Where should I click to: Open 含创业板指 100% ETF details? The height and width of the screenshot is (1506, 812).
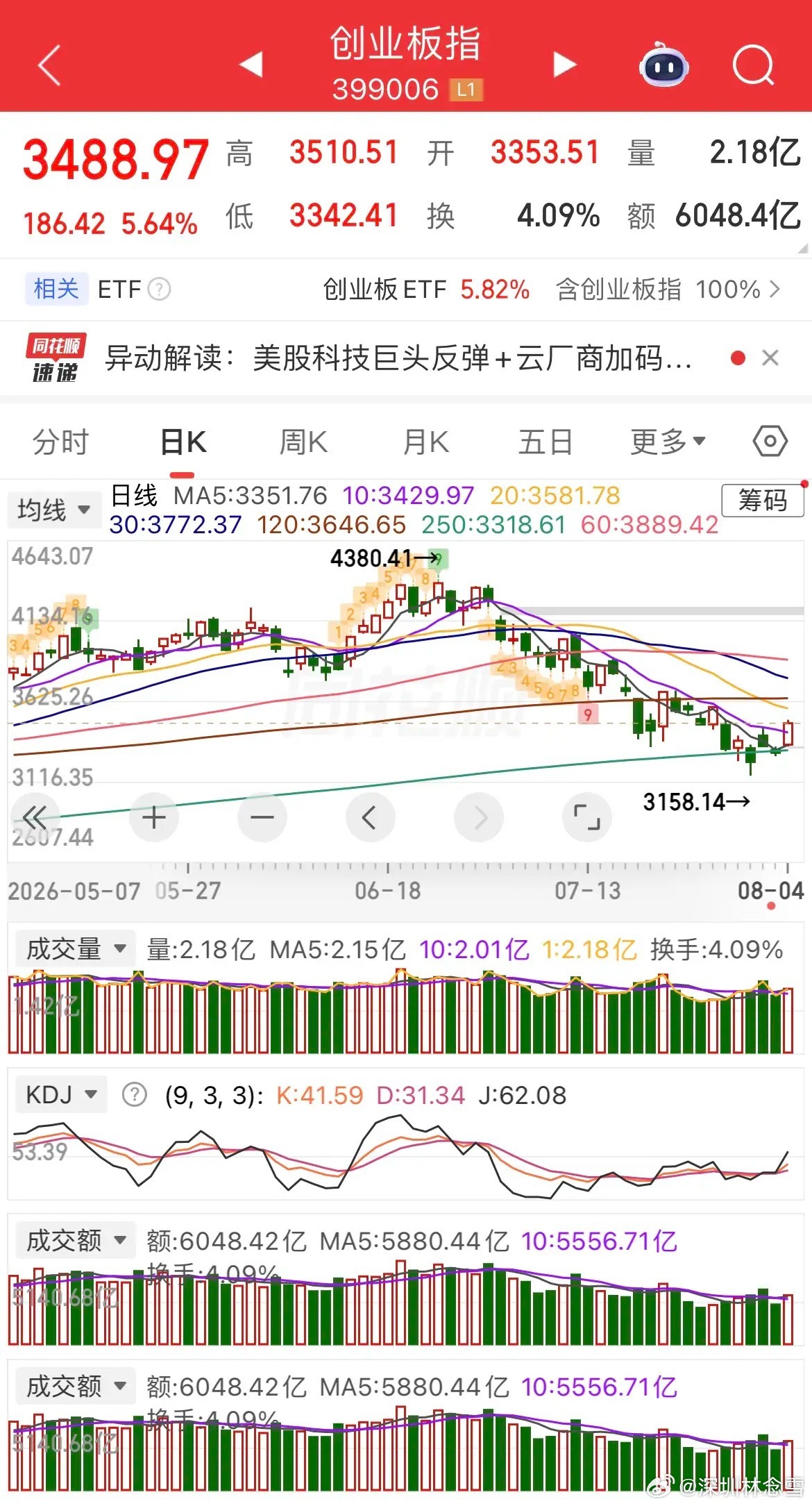point(668,289)
